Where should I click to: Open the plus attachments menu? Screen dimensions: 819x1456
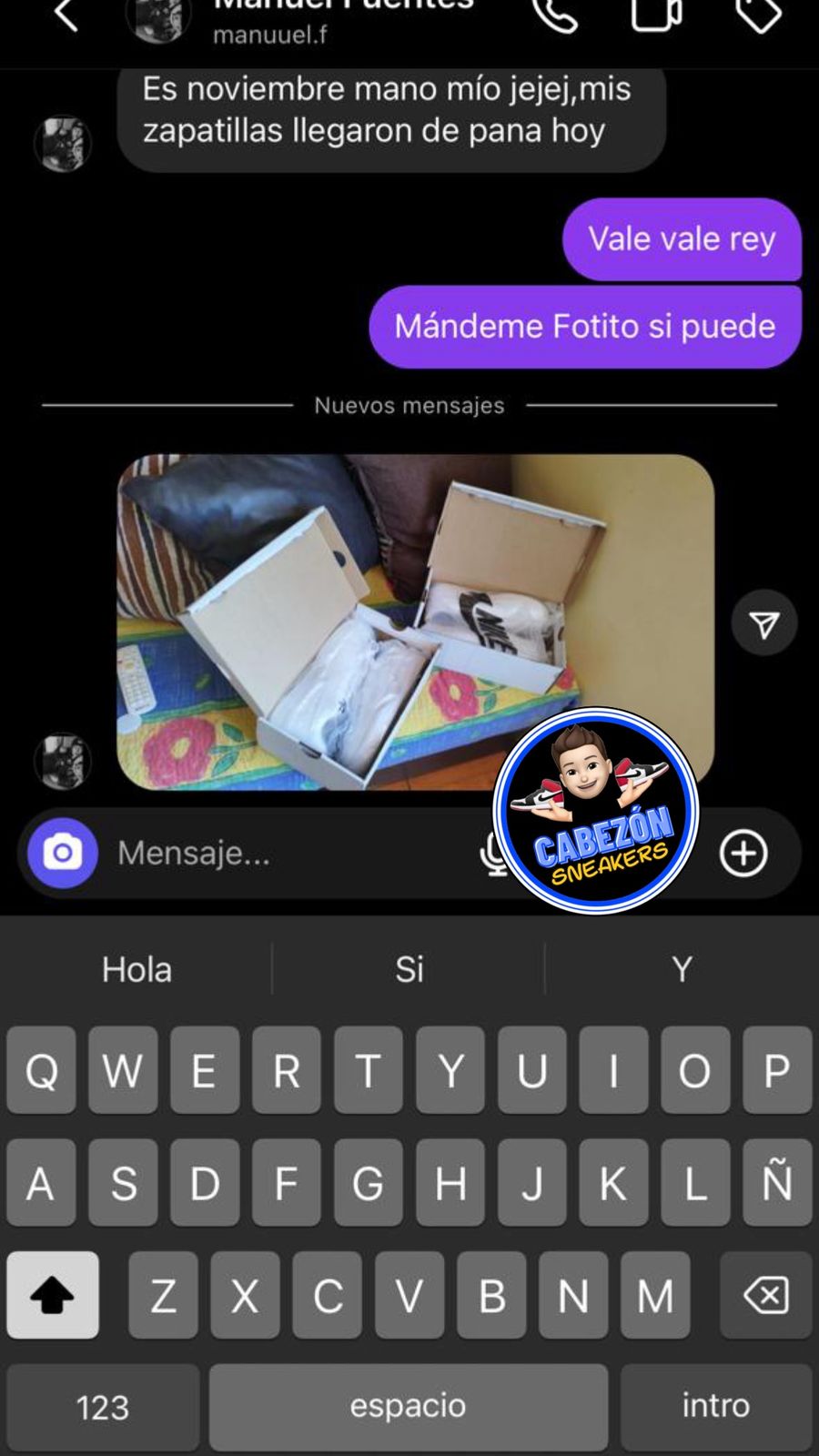[x=743, y=853]
